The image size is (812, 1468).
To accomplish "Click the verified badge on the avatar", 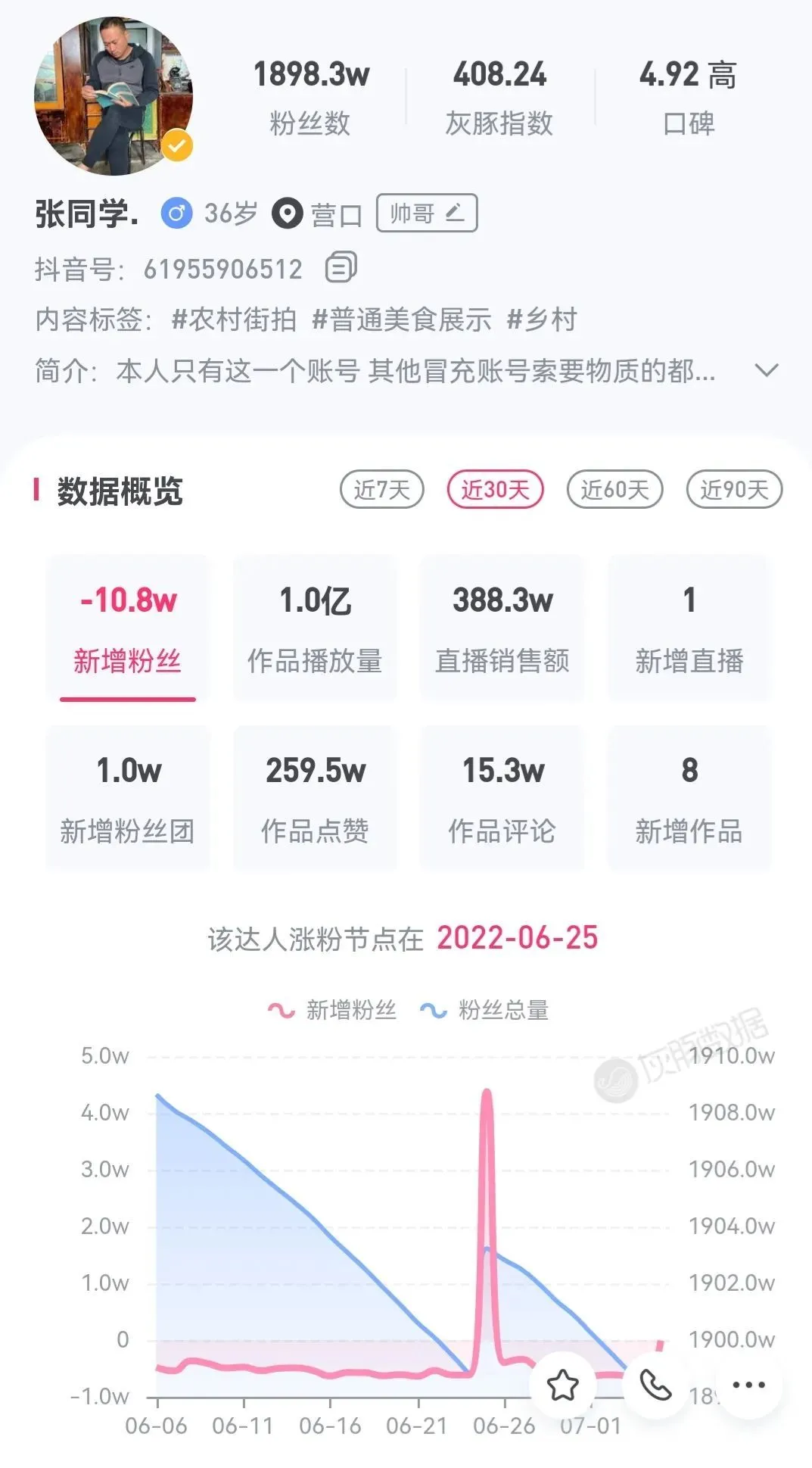I will 176,147.
